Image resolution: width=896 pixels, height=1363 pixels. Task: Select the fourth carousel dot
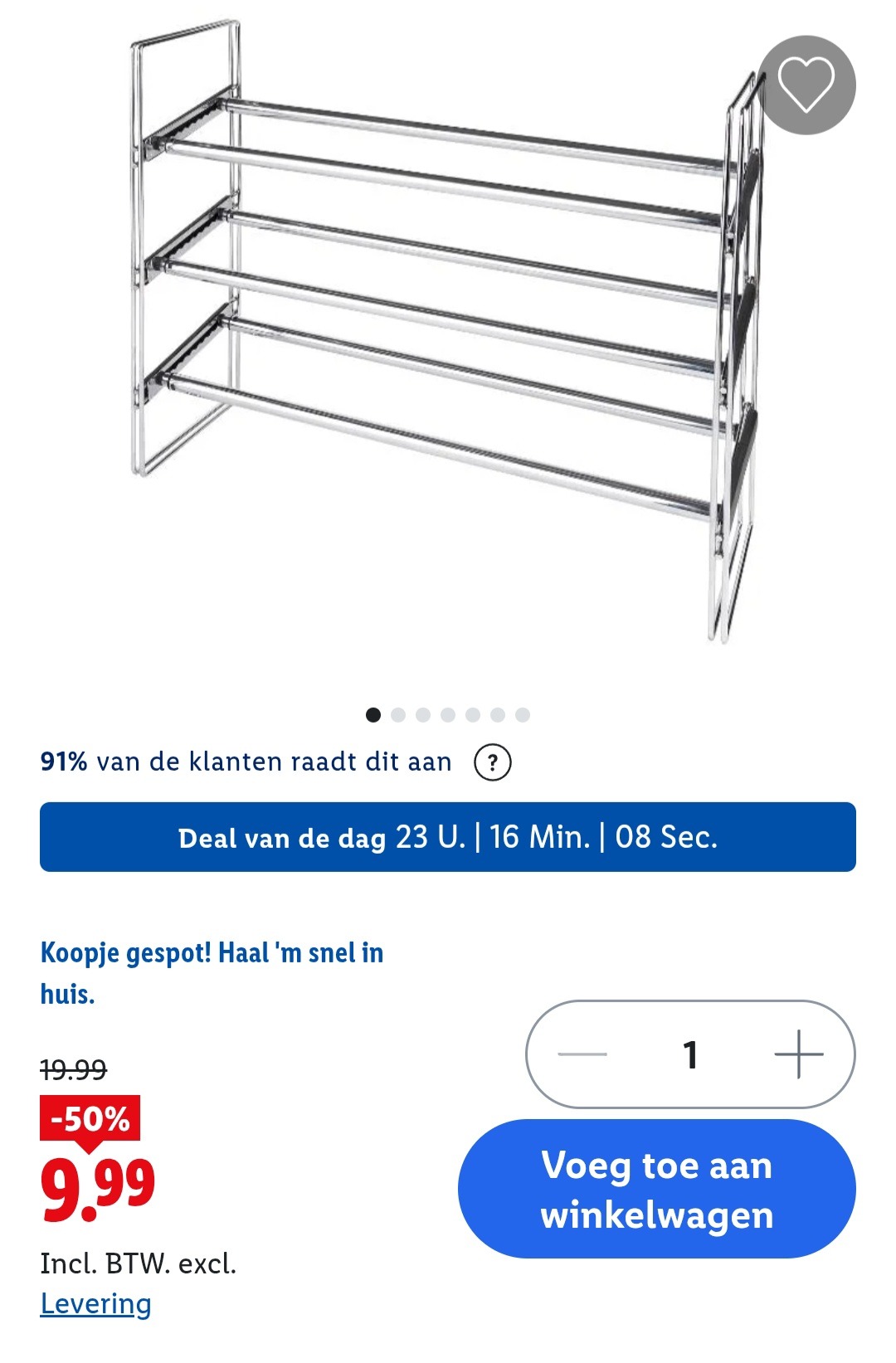pos(449,713)
